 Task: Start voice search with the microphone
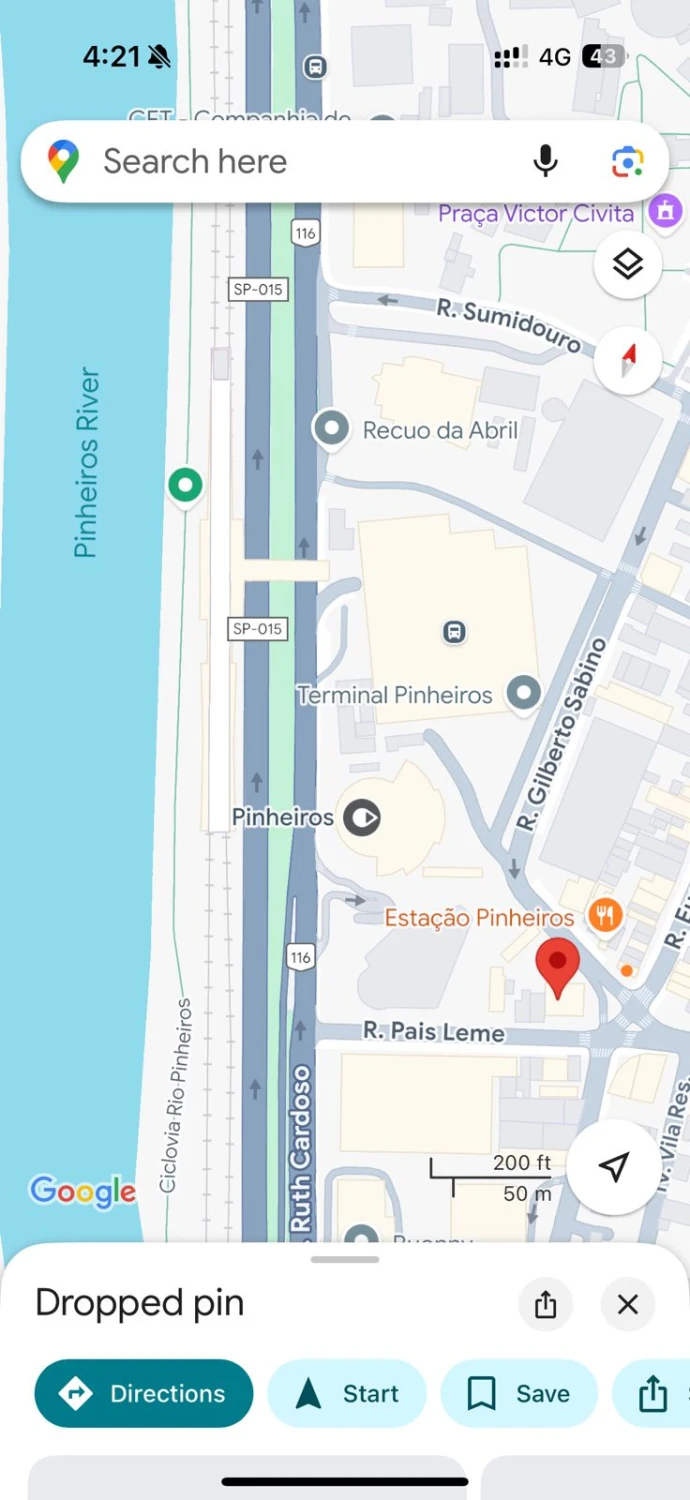(x=545, y=162)
